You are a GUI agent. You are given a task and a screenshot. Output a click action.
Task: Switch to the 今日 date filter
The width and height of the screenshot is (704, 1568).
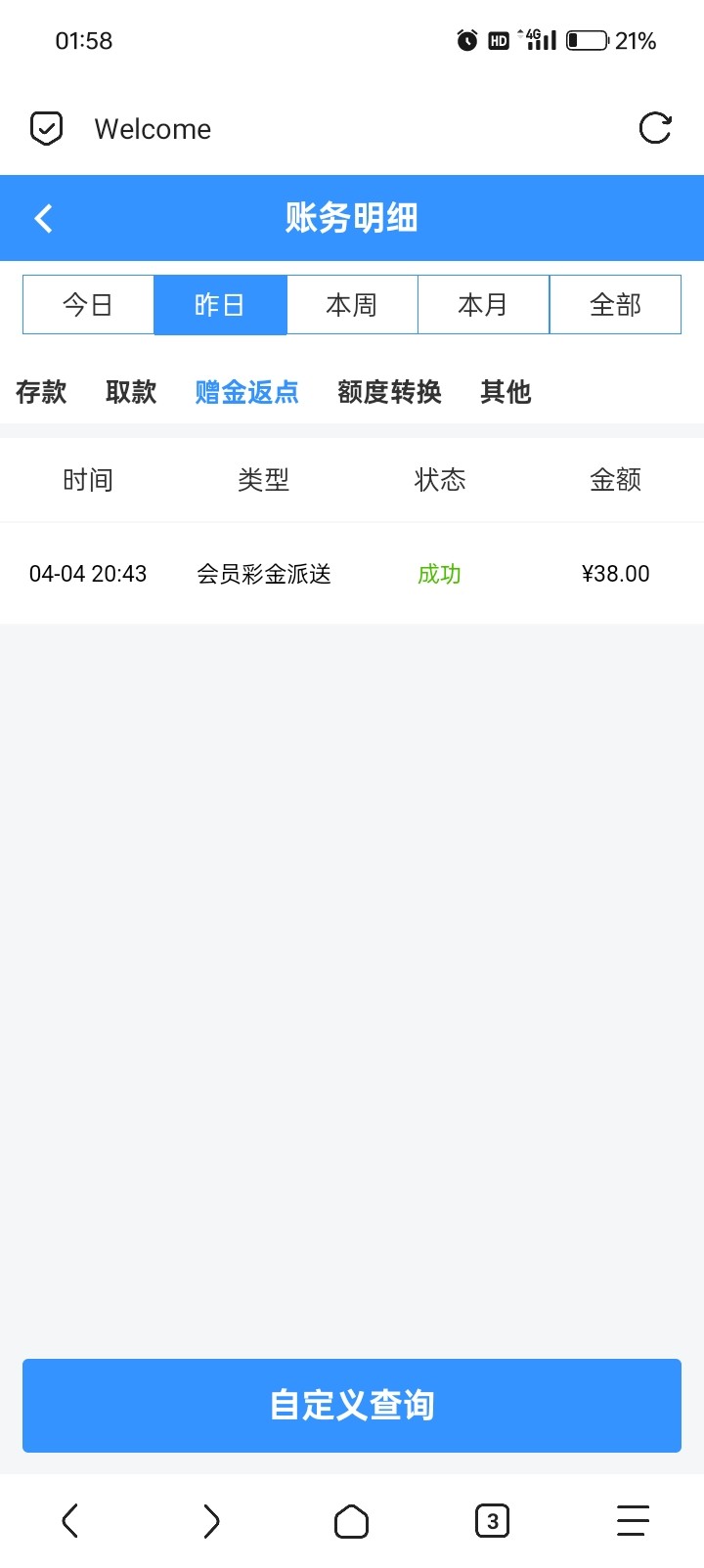[x=88, y=305]
